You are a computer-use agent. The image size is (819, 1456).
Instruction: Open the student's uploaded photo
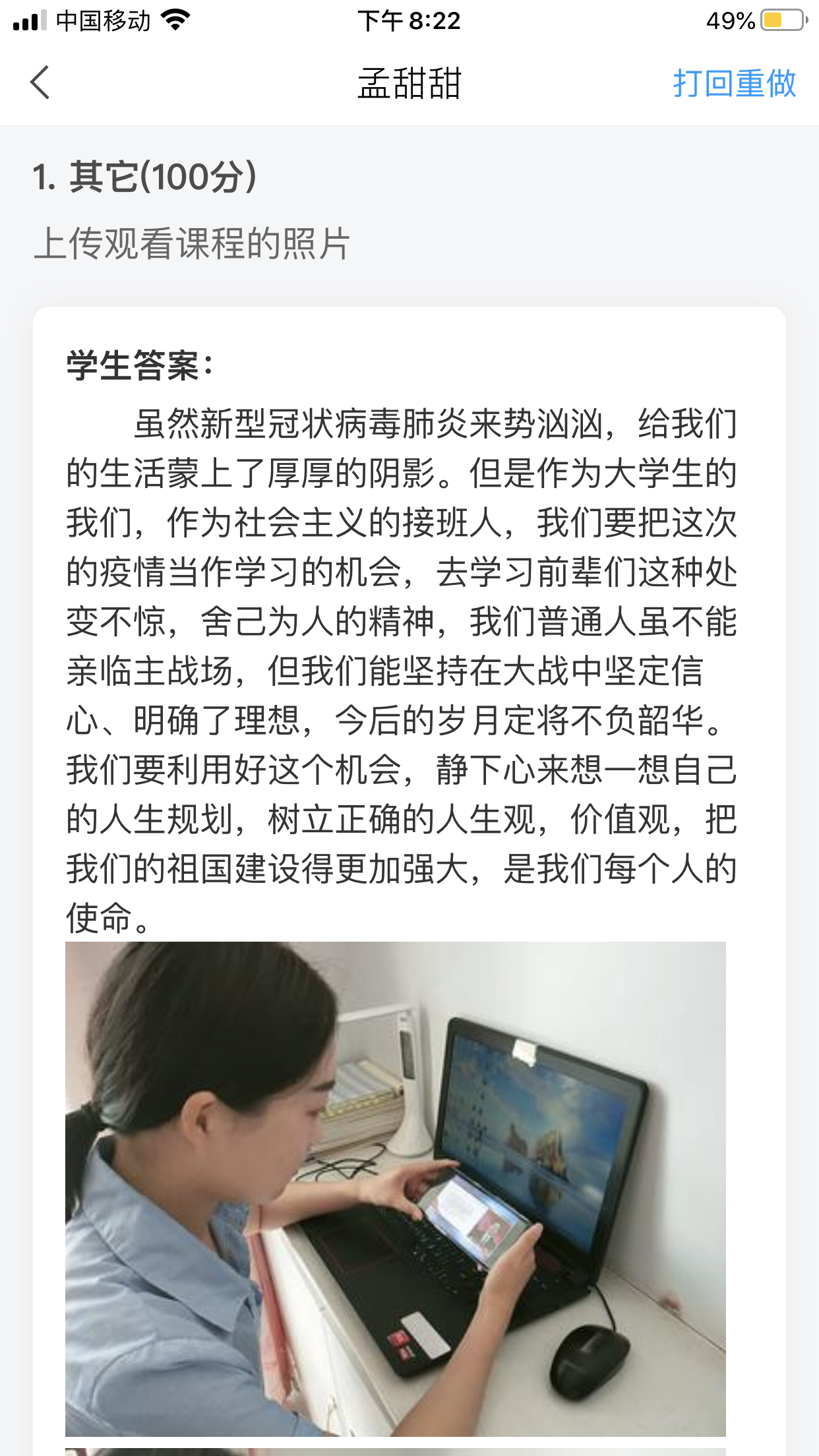[x=395, y=1188]
